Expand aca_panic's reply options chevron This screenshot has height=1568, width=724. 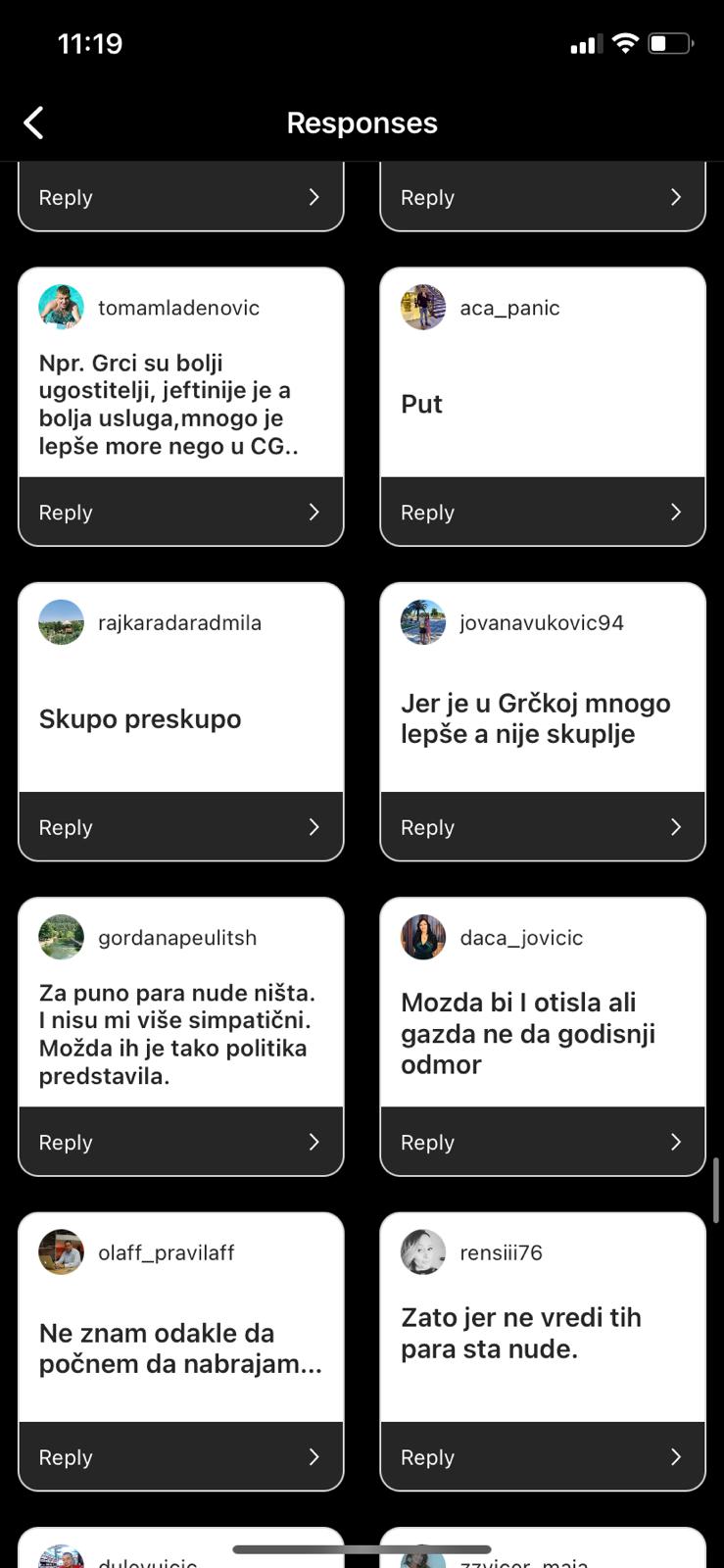click(x=675, y=512)
